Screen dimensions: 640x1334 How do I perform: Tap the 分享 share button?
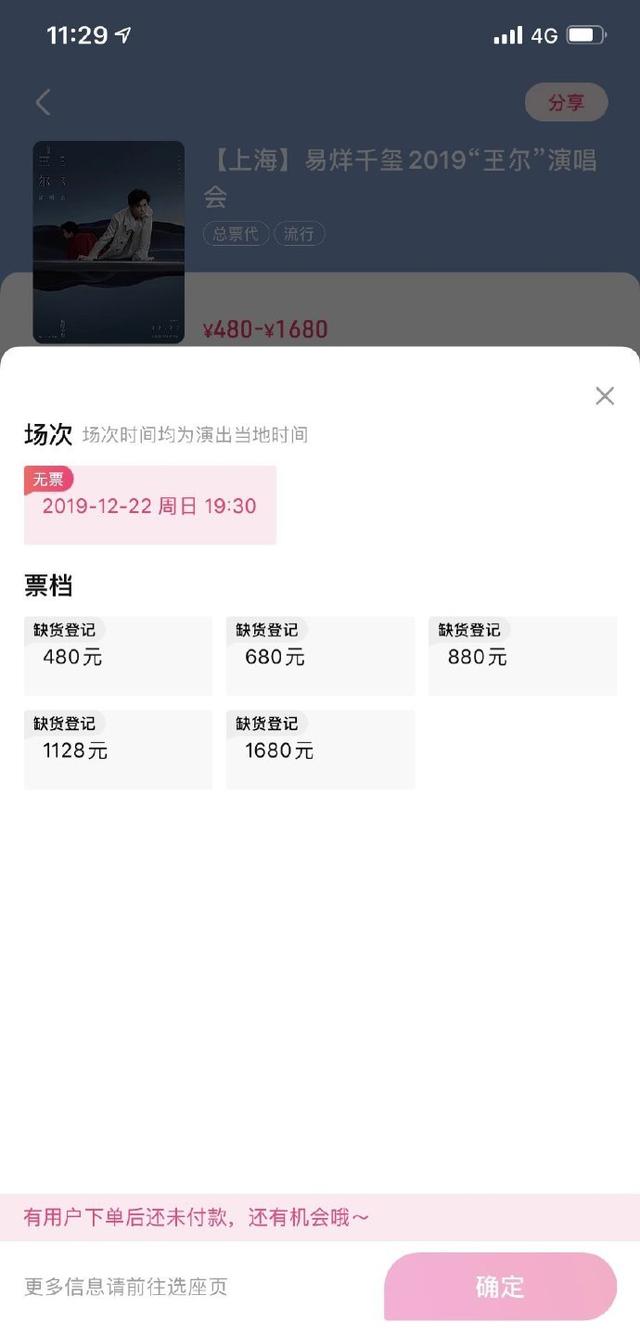[x=566, y=102]
